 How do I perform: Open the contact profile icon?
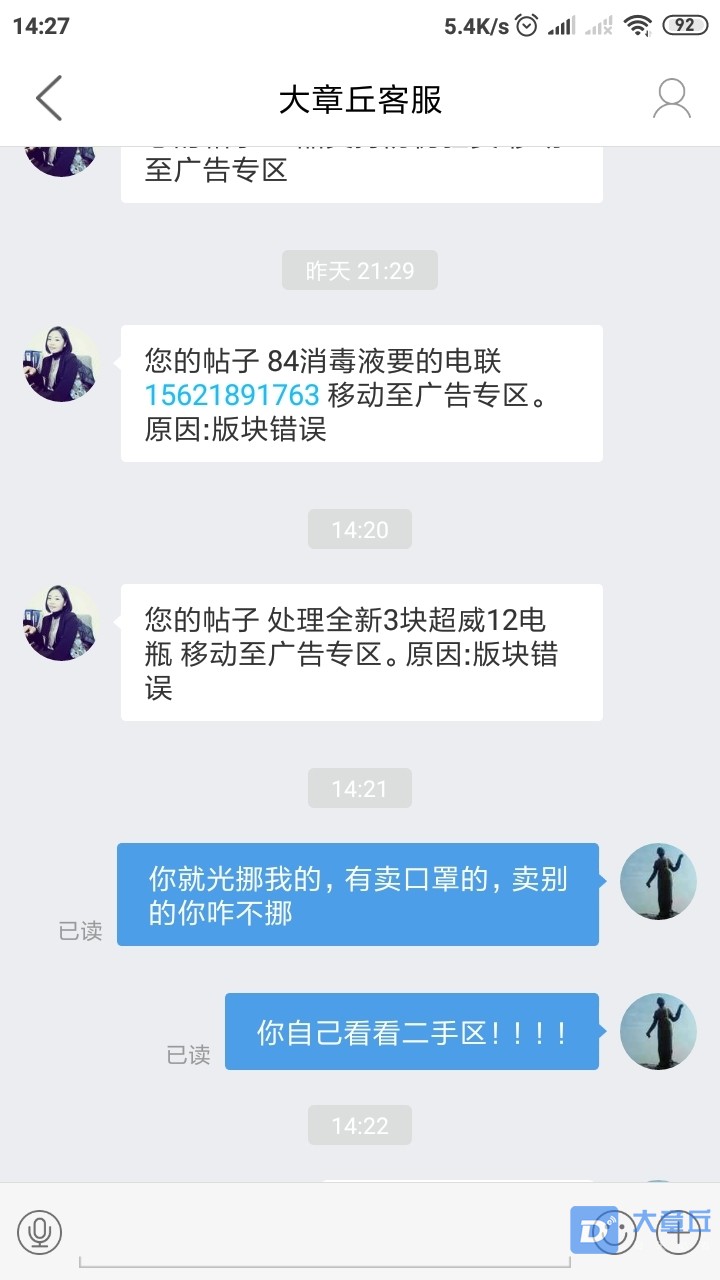tap(672, 98)
